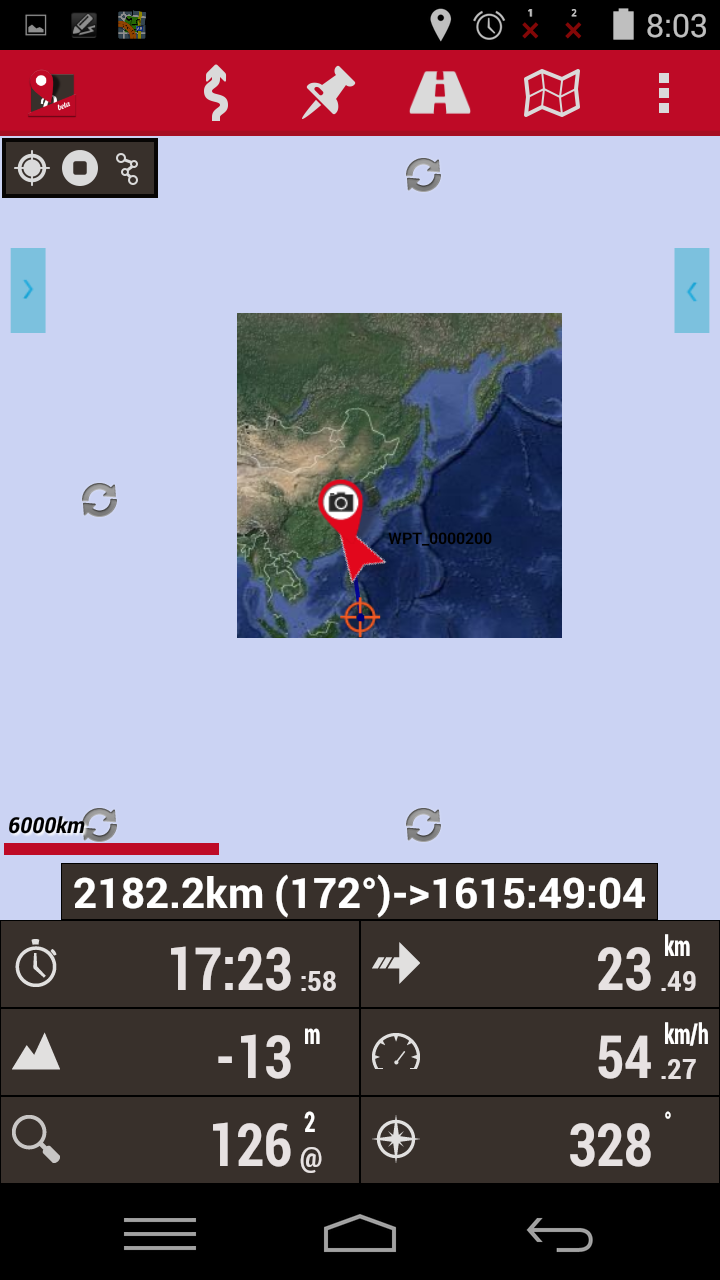
Task: Open the overflow menu
Action: [663, 93]
